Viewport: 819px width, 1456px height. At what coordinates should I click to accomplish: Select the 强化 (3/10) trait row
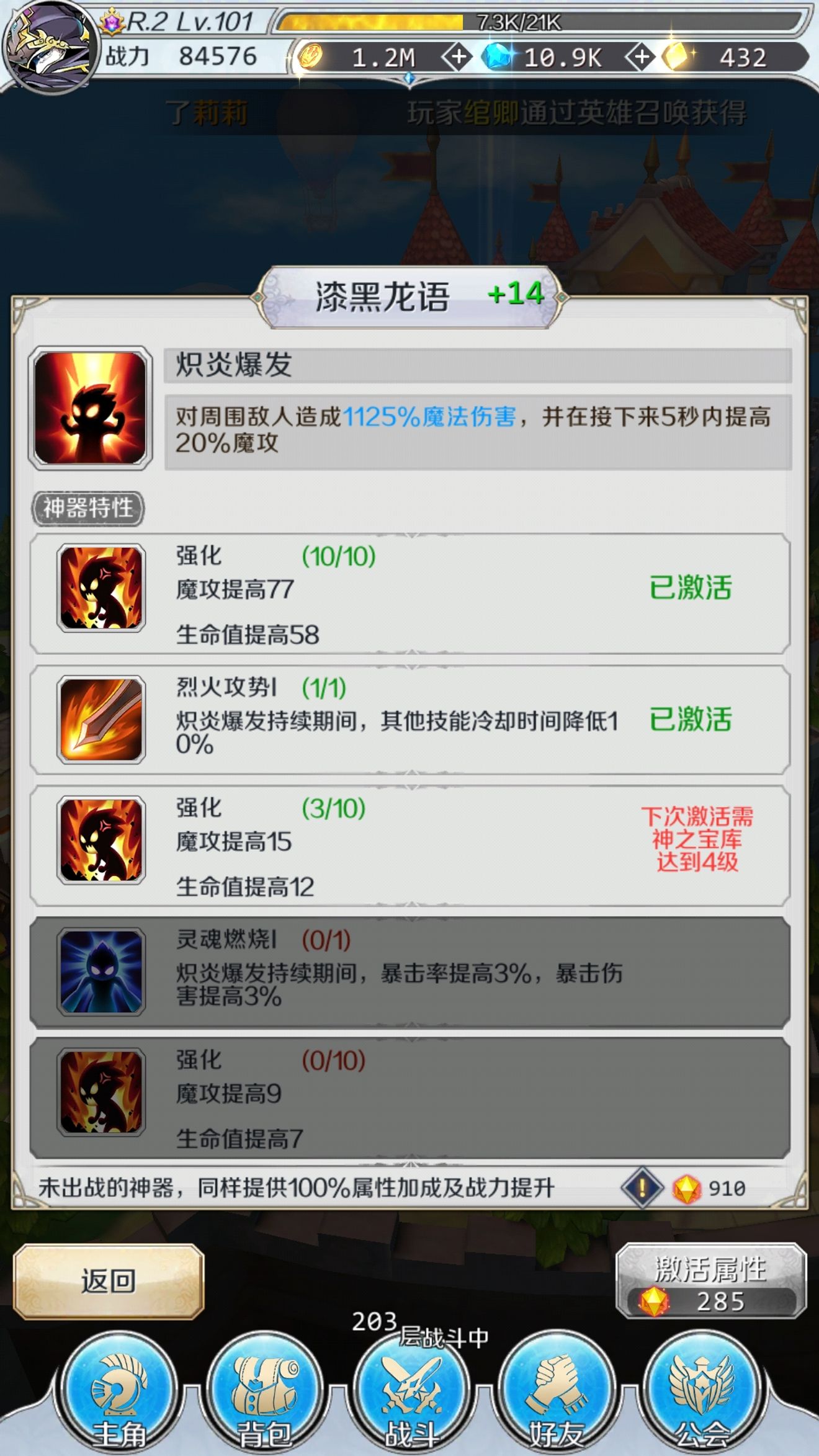pos(409,846)
